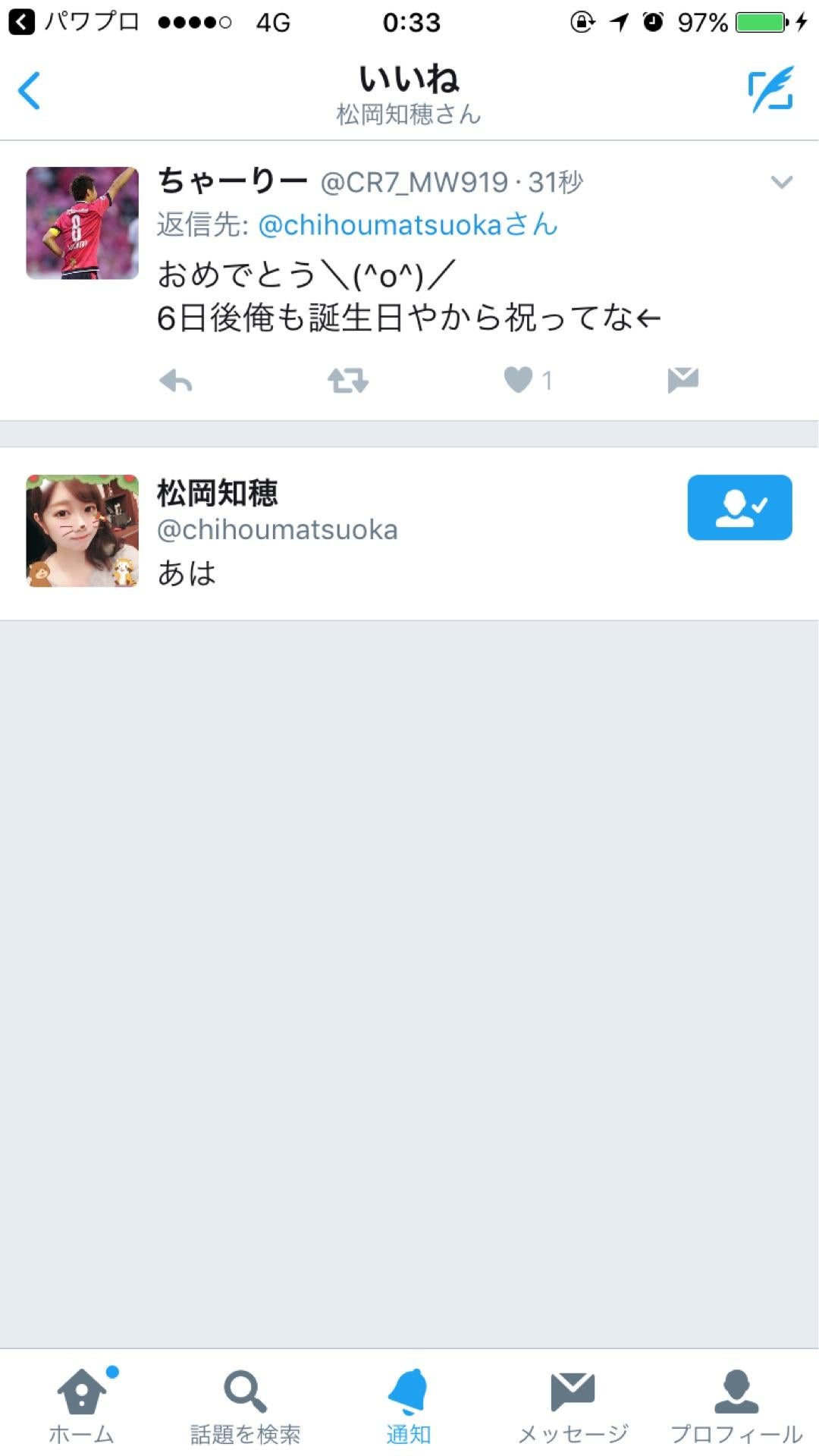Tap the back chevron to leave いいね screen
819x1456 pixels.
pyautogui.click(x=29, y=90)
